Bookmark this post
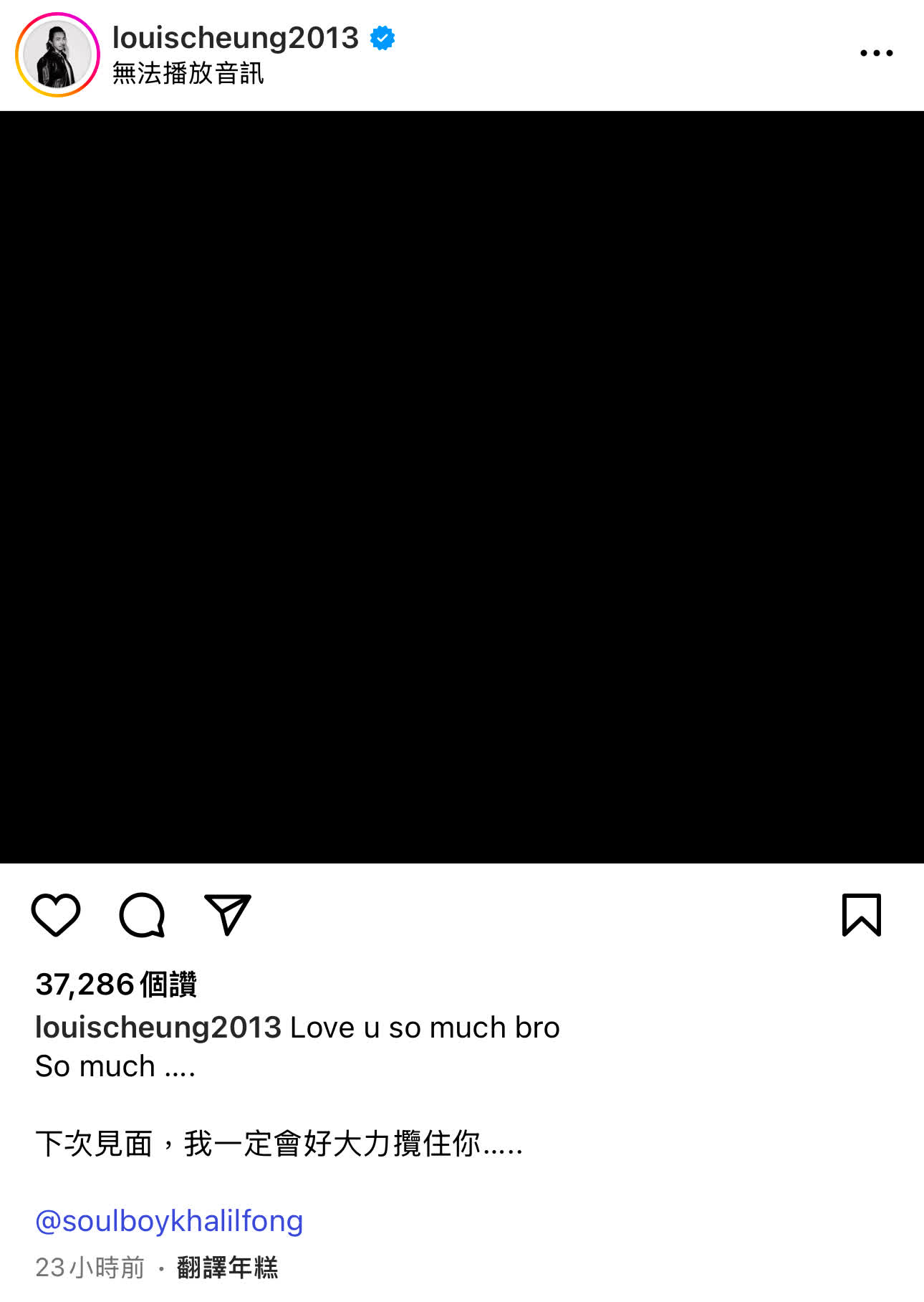 (x=861, y=914)
